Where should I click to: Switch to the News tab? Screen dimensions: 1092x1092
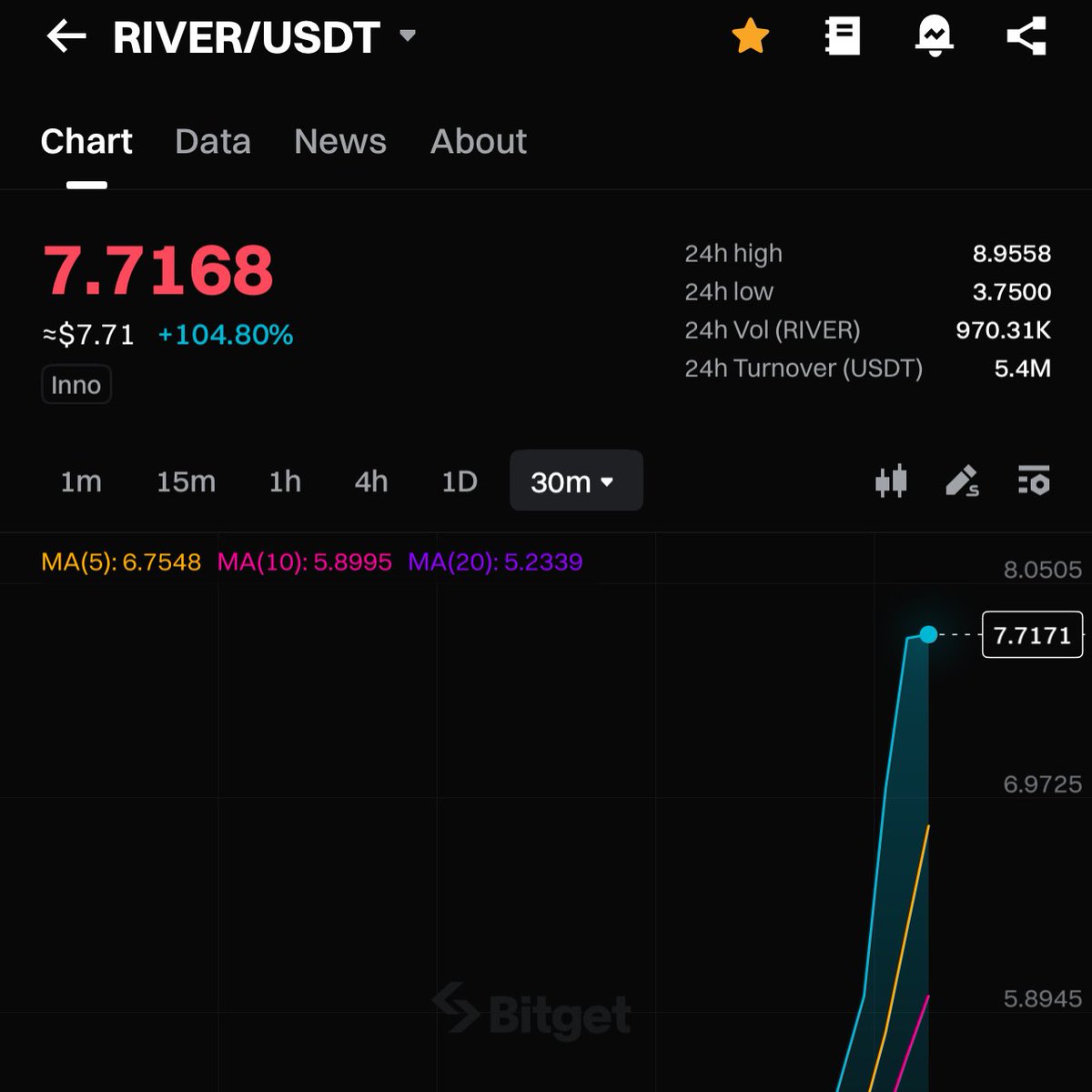point(339,141)
